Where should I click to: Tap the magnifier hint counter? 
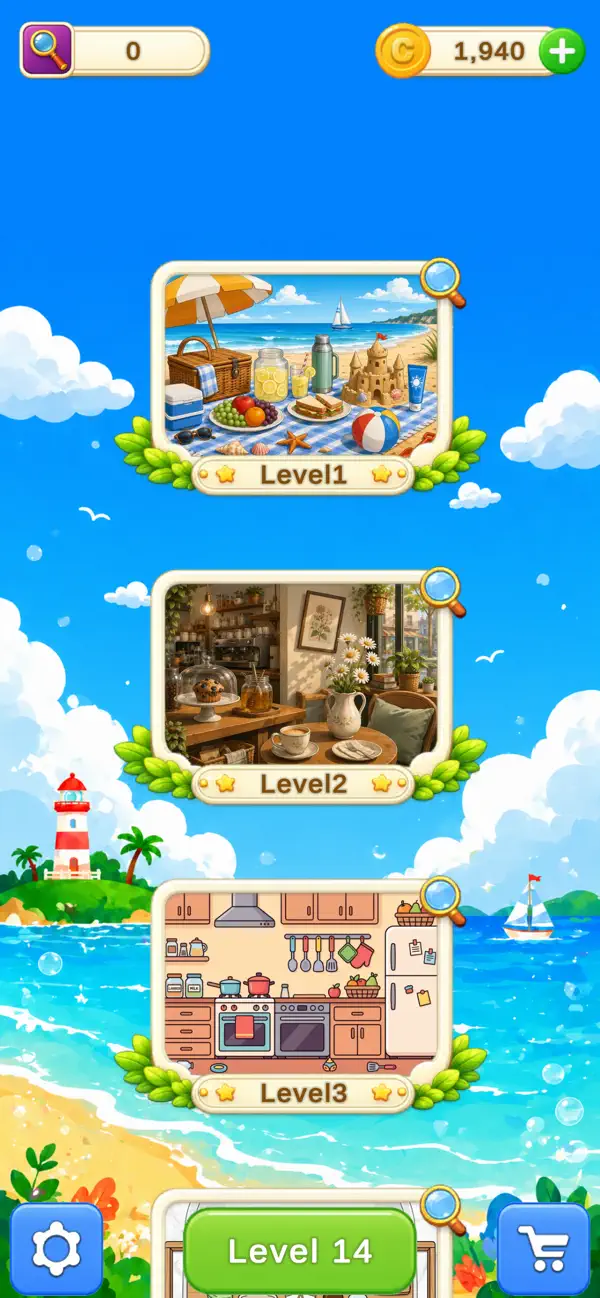pyautogui.click(x=115, y=50)
